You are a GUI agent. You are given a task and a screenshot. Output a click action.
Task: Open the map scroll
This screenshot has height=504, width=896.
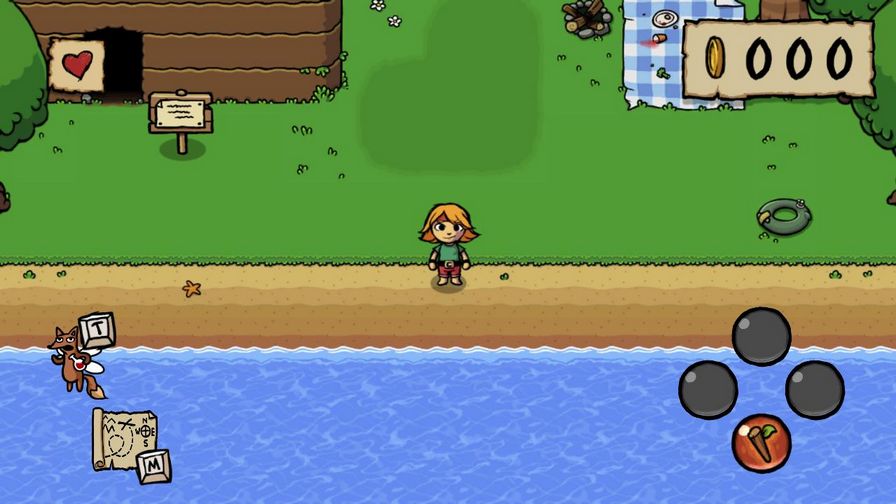[x=124, y=436]
